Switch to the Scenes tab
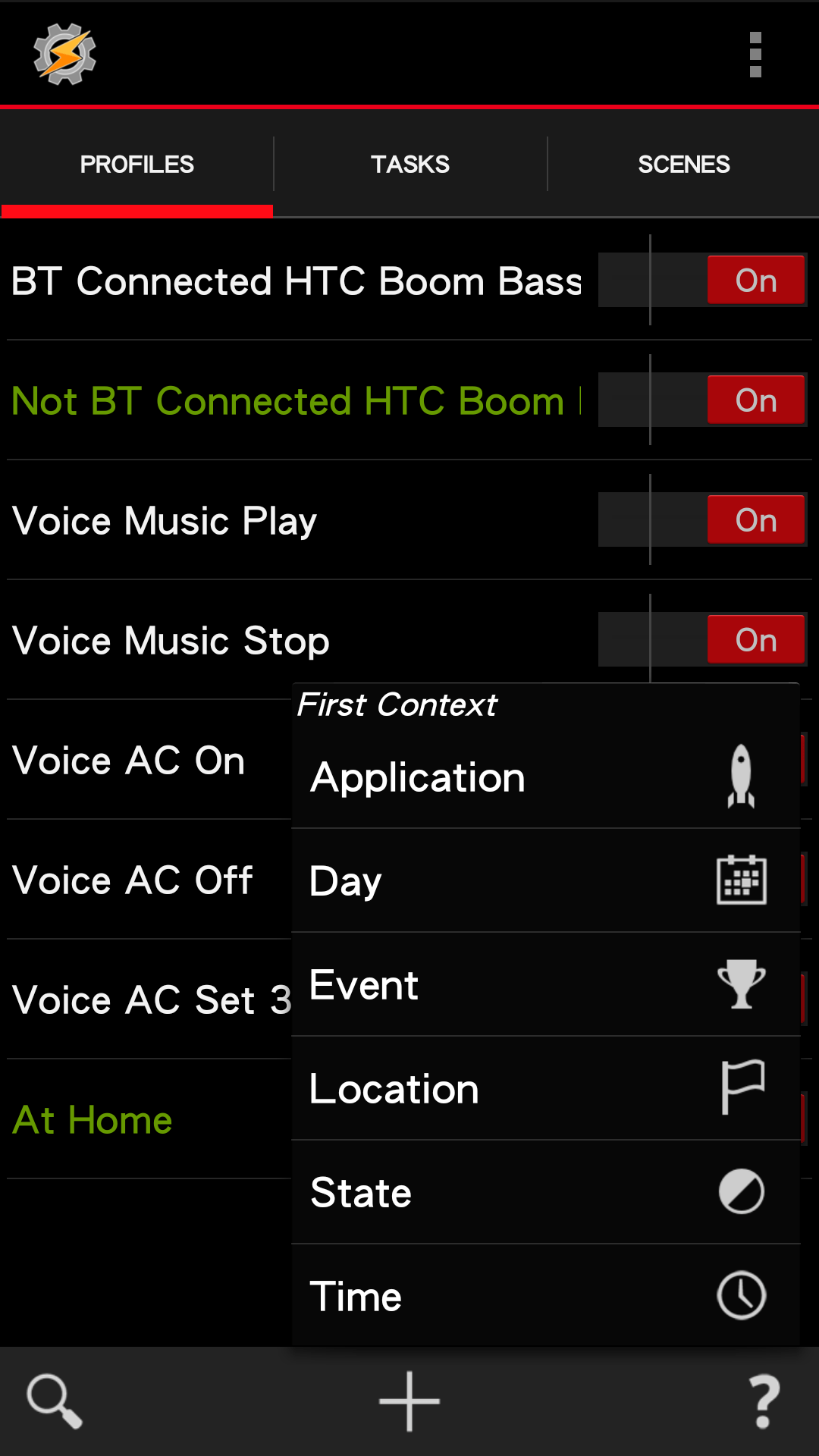Viewport: 819px width, 1456px height. click(x=683, y=165)
